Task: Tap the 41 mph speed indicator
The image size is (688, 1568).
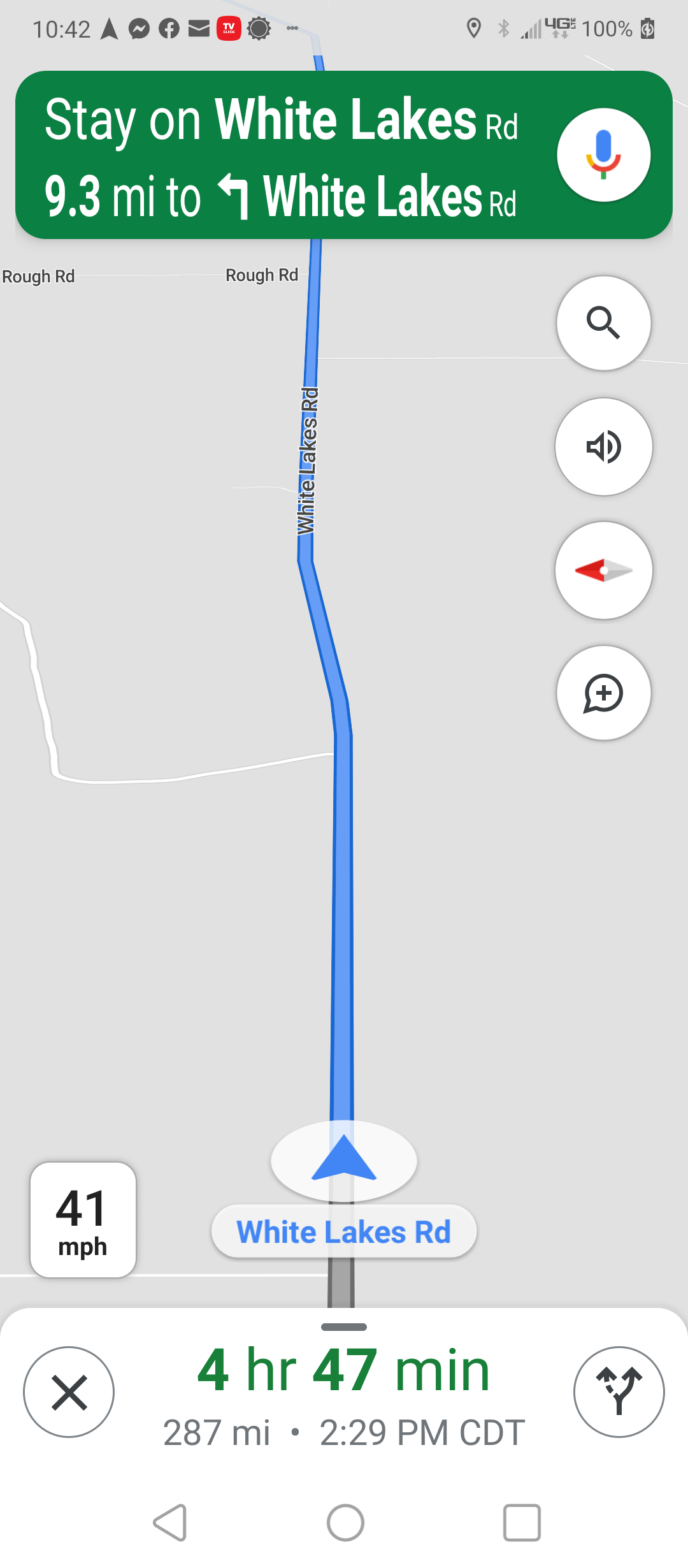Action: pyautogui.click(x=83, y=1219)
